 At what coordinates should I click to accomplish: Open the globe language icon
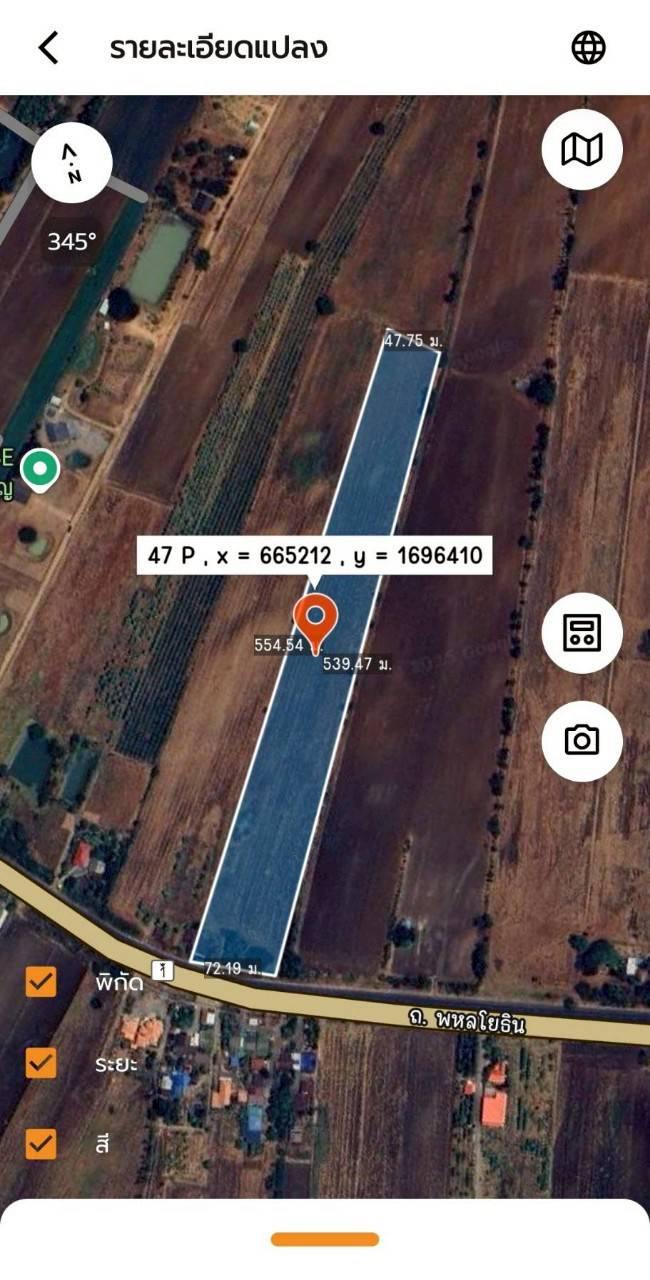(588, 47)
